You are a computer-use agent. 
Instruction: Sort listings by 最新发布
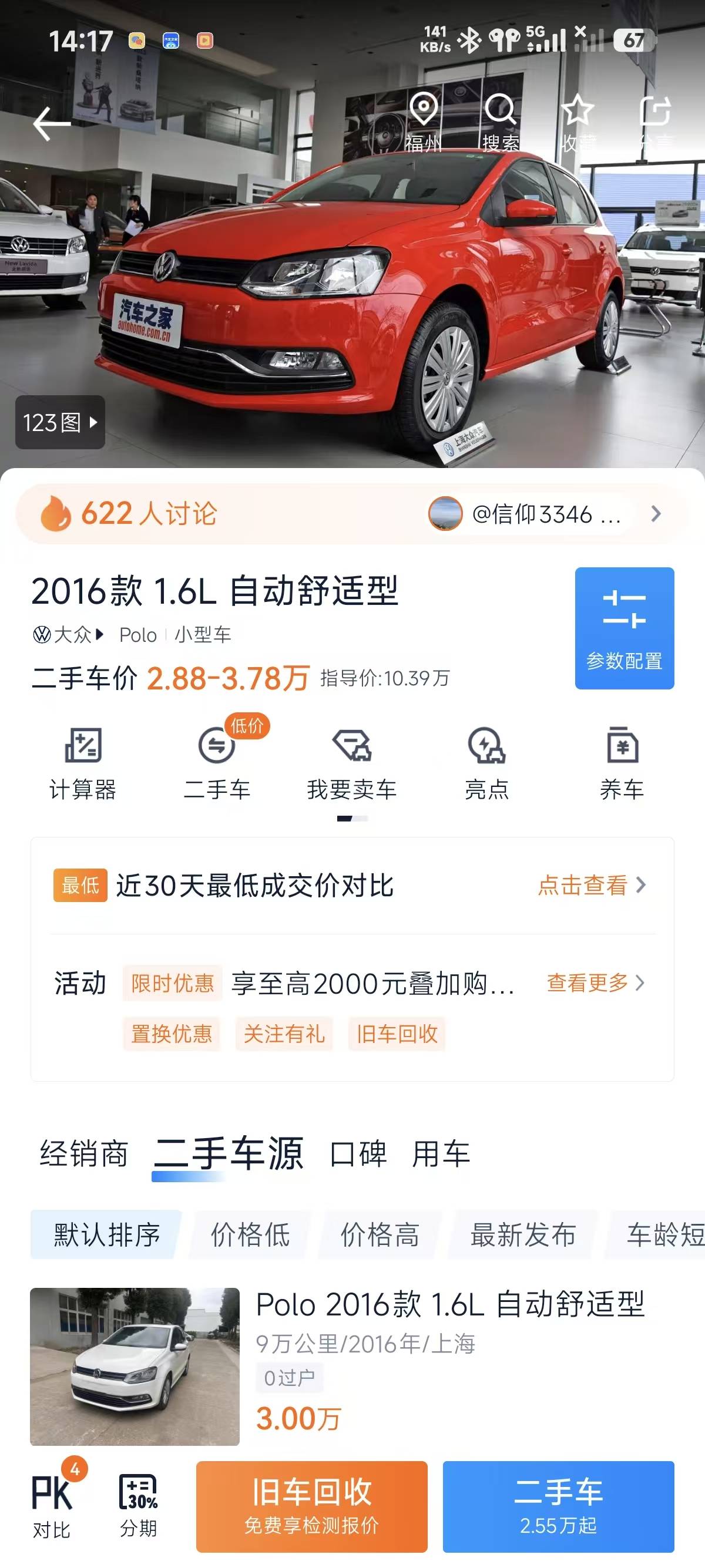523,1234
